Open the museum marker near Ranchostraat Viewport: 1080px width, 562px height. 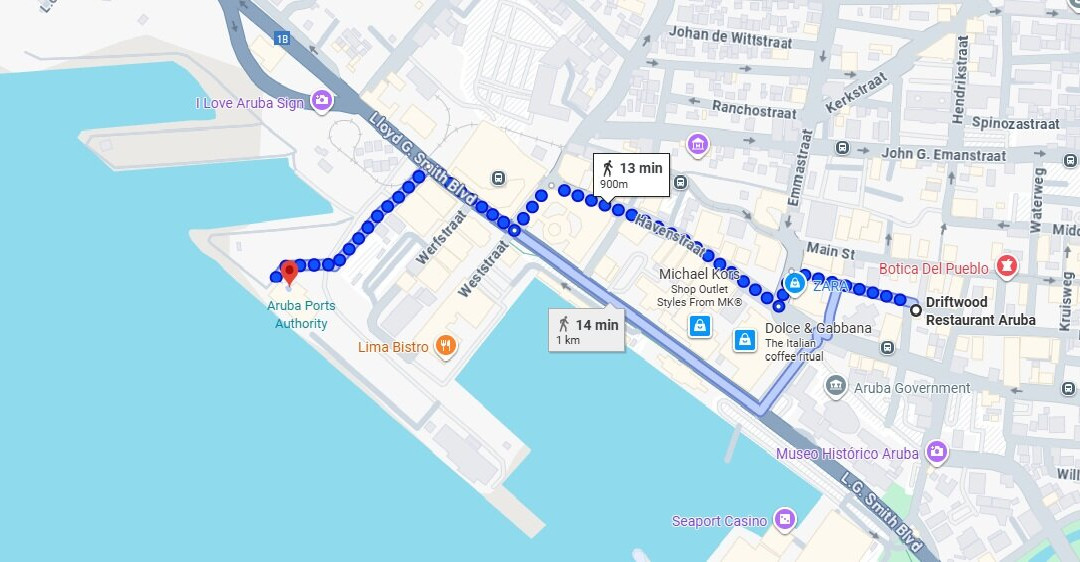[x=698, y=145]
